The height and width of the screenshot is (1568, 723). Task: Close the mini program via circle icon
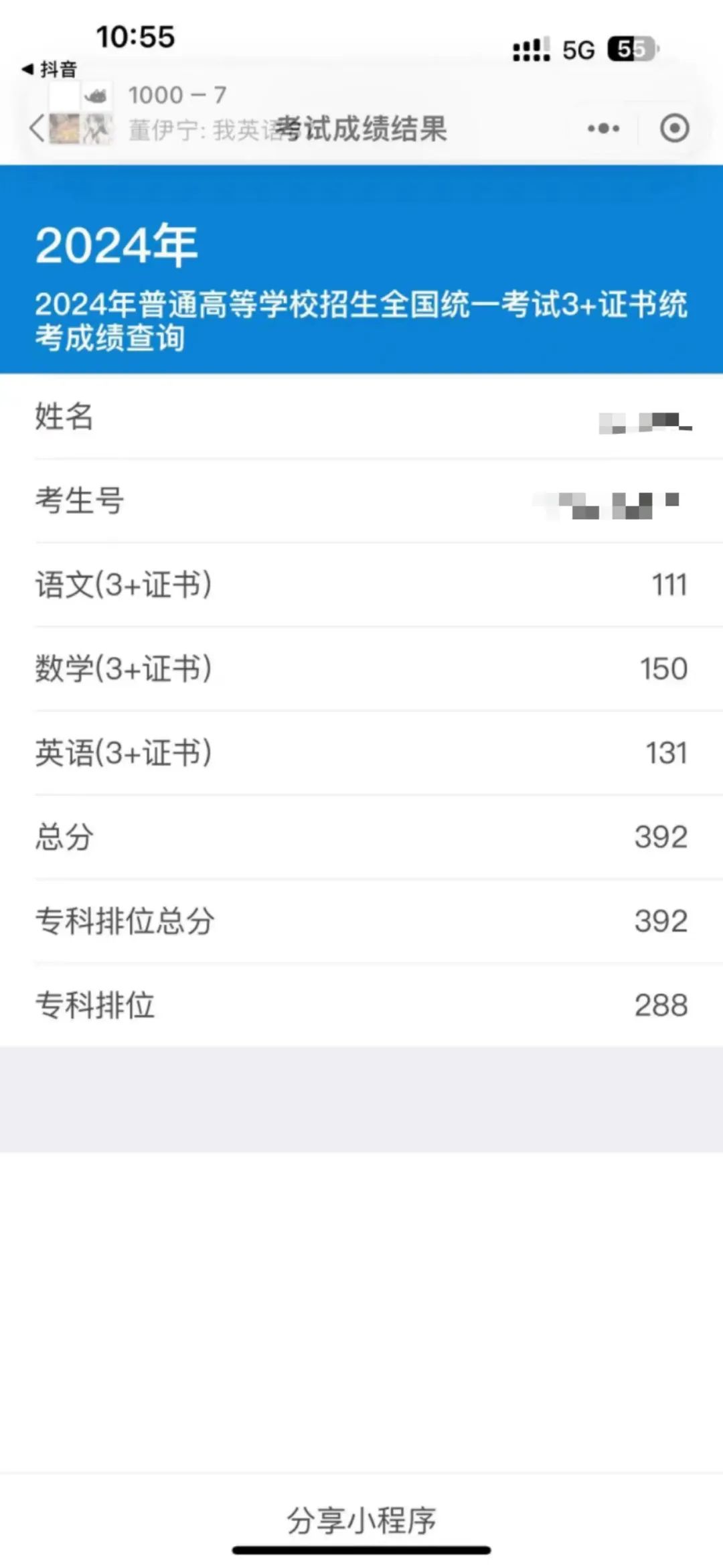(674, 128)
